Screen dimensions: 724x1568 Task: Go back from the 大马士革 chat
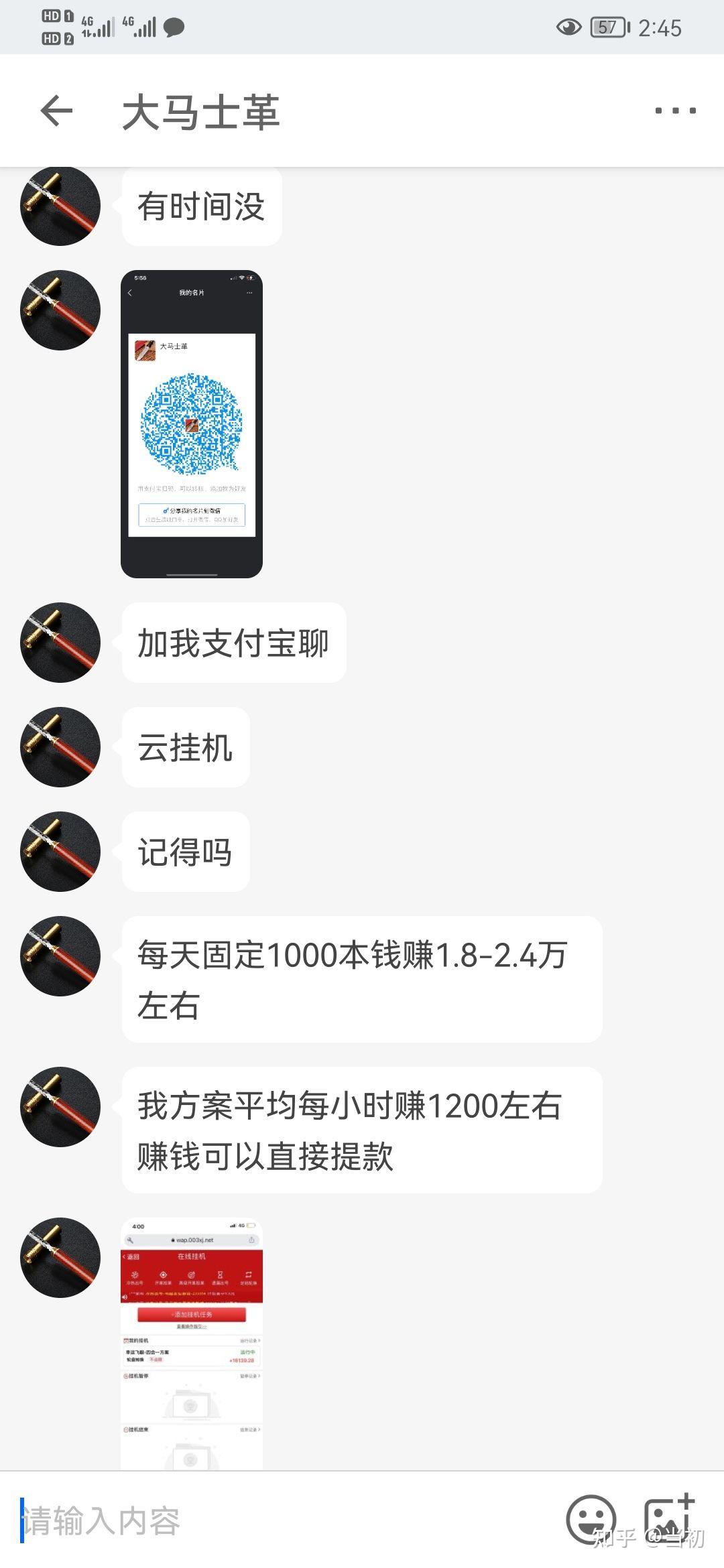coord(56,111)
